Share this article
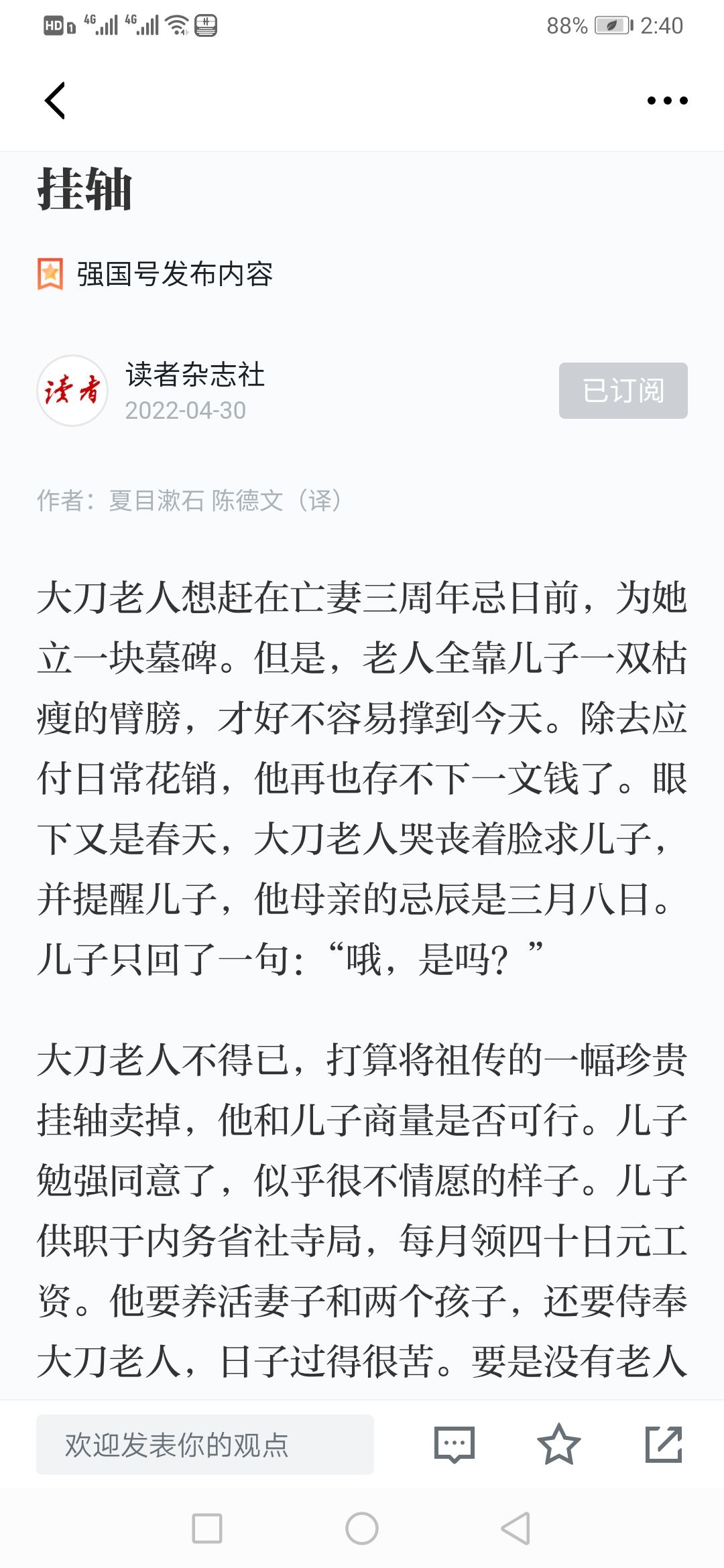Viewport: 724px width, 1568px height. pyautogui.click(x=664, y=1445)
